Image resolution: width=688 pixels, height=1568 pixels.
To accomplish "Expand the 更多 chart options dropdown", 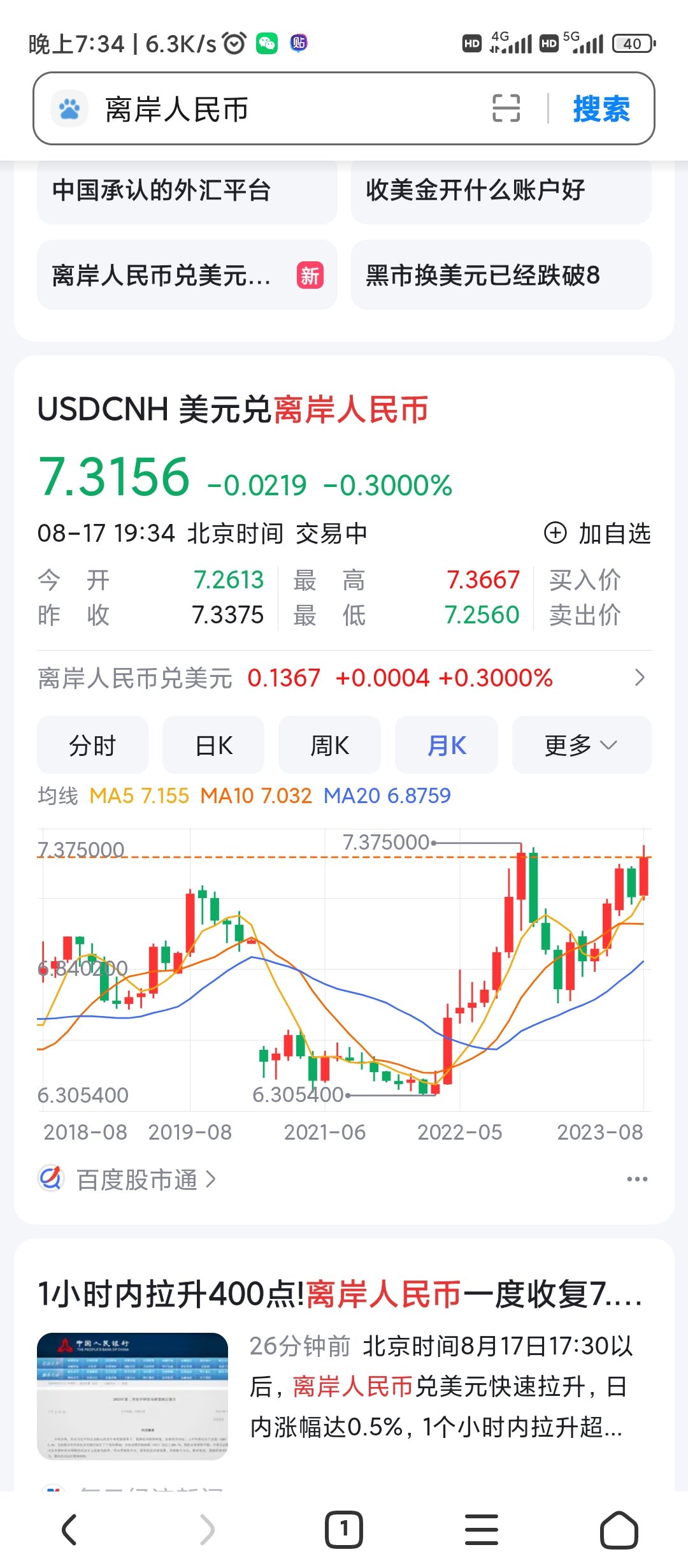I will 581,745.
